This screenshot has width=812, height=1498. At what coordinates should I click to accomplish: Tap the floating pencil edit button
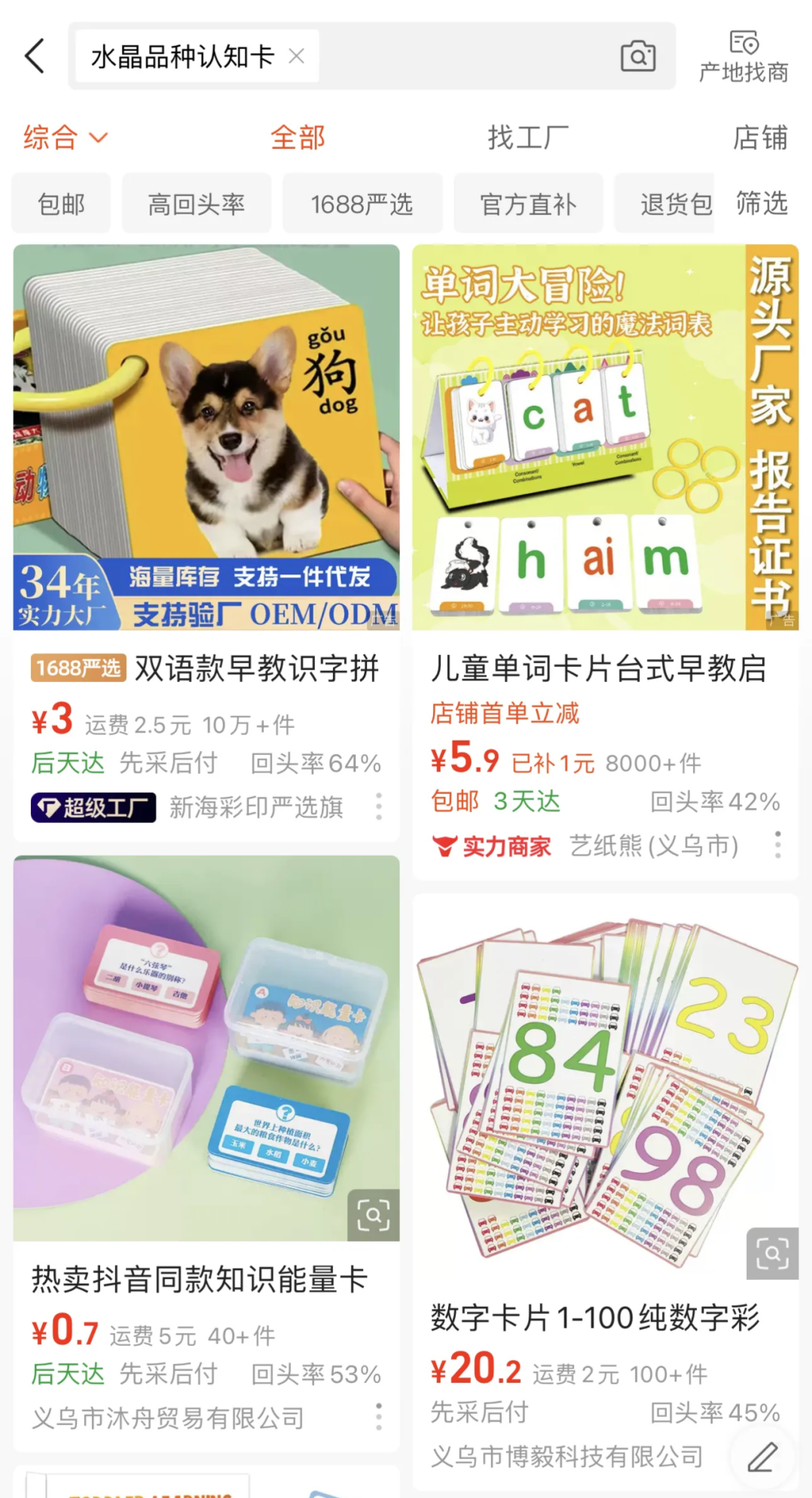[763, 1457]
